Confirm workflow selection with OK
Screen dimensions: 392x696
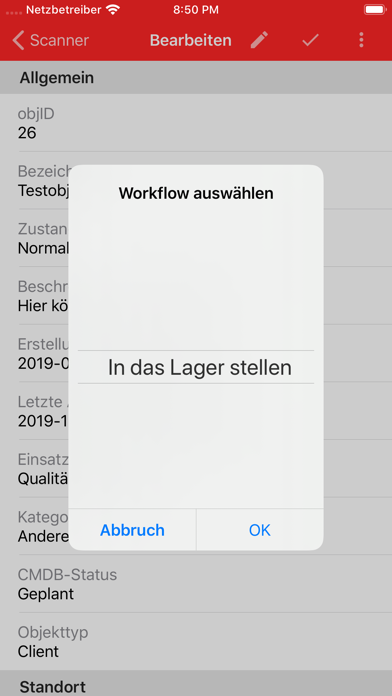click(260, 530)
